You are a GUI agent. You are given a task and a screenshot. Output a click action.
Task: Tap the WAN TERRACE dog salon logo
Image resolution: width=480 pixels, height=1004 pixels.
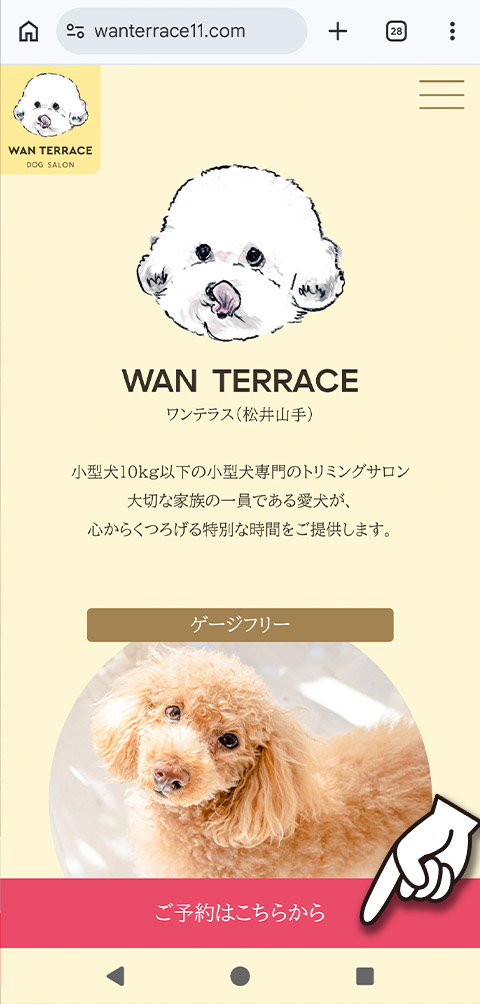click(x=50, y=120)
